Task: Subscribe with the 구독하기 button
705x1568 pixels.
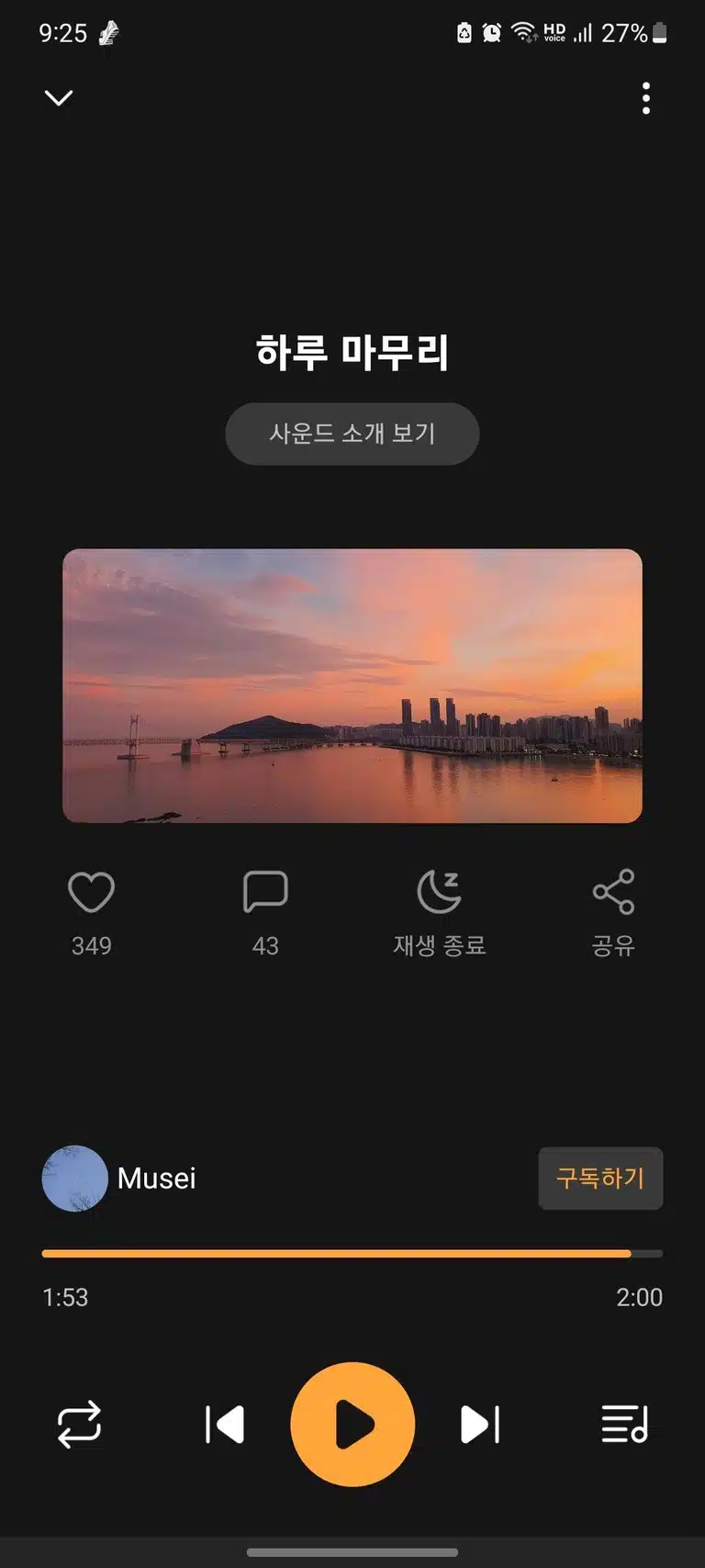Action: click(x=600, y=1179)
